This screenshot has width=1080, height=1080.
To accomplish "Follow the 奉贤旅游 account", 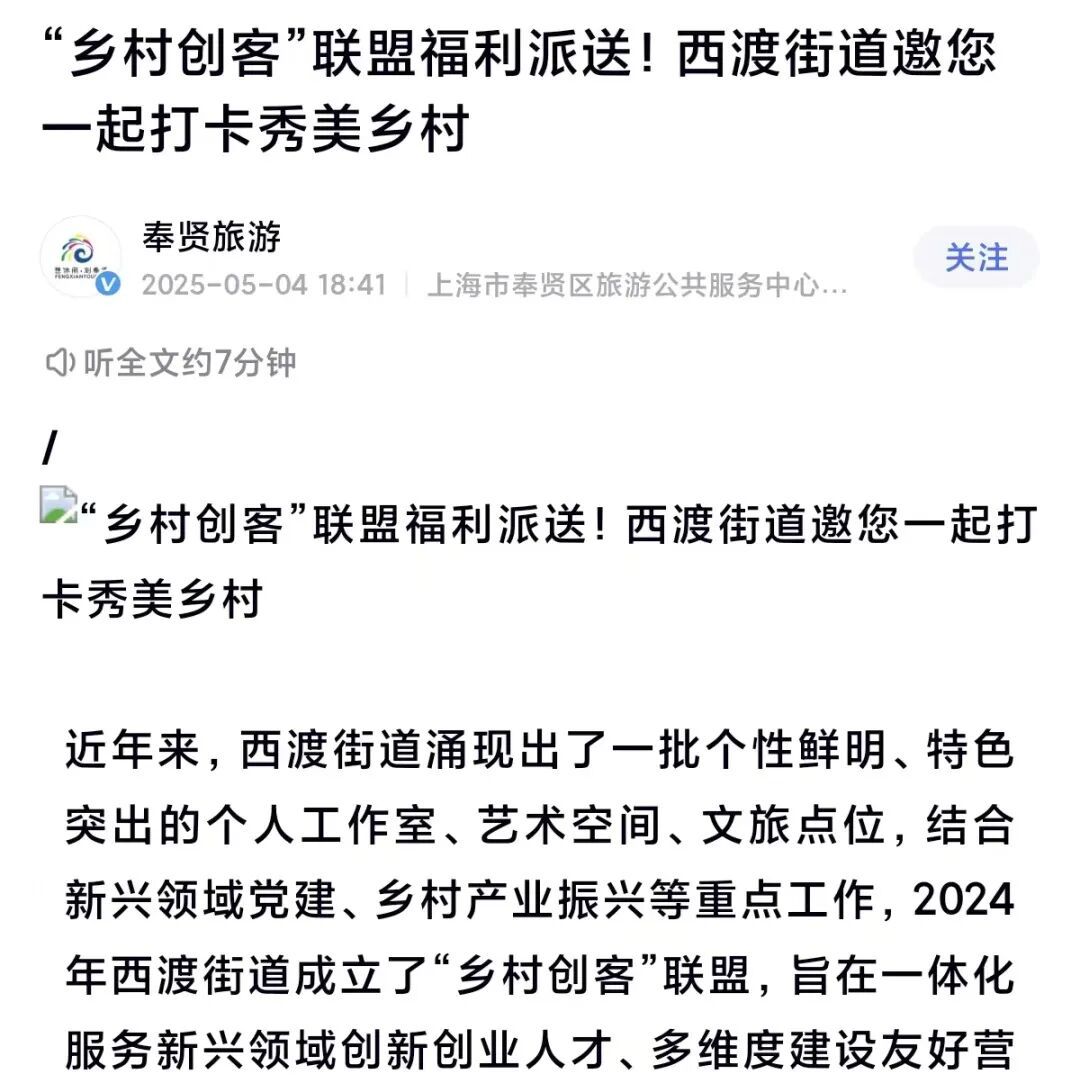I will (976, 258).
